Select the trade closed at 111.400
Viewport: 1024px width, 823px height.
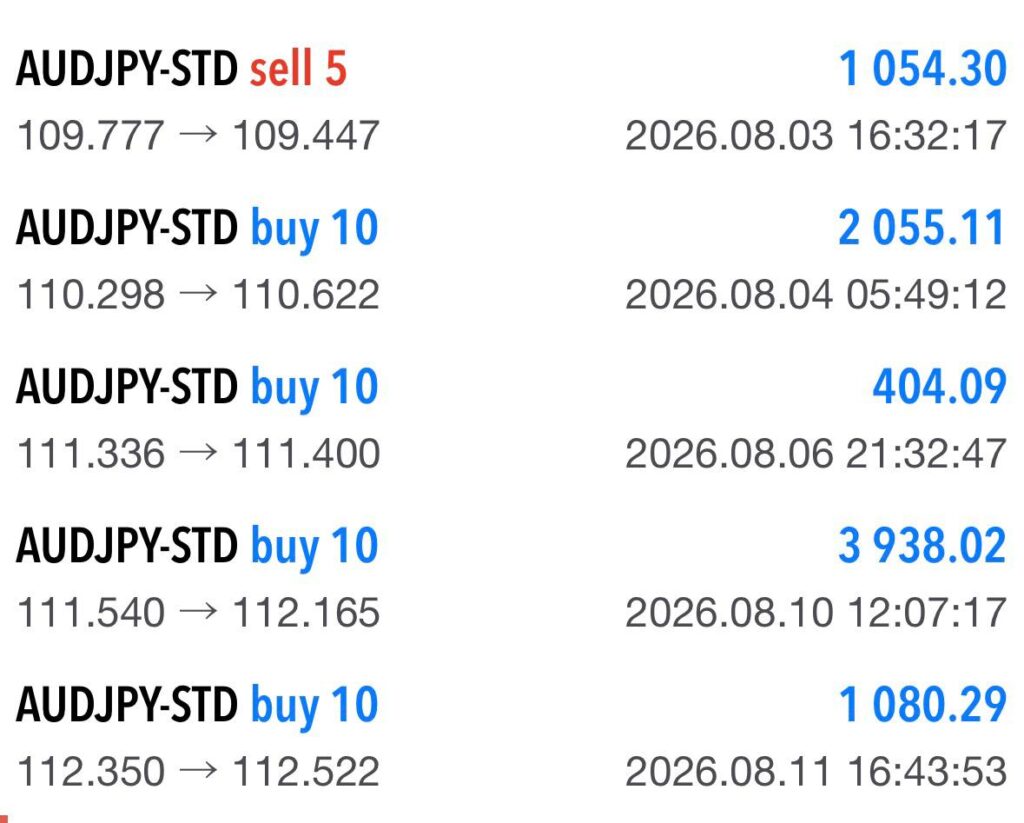click(512, 419)
